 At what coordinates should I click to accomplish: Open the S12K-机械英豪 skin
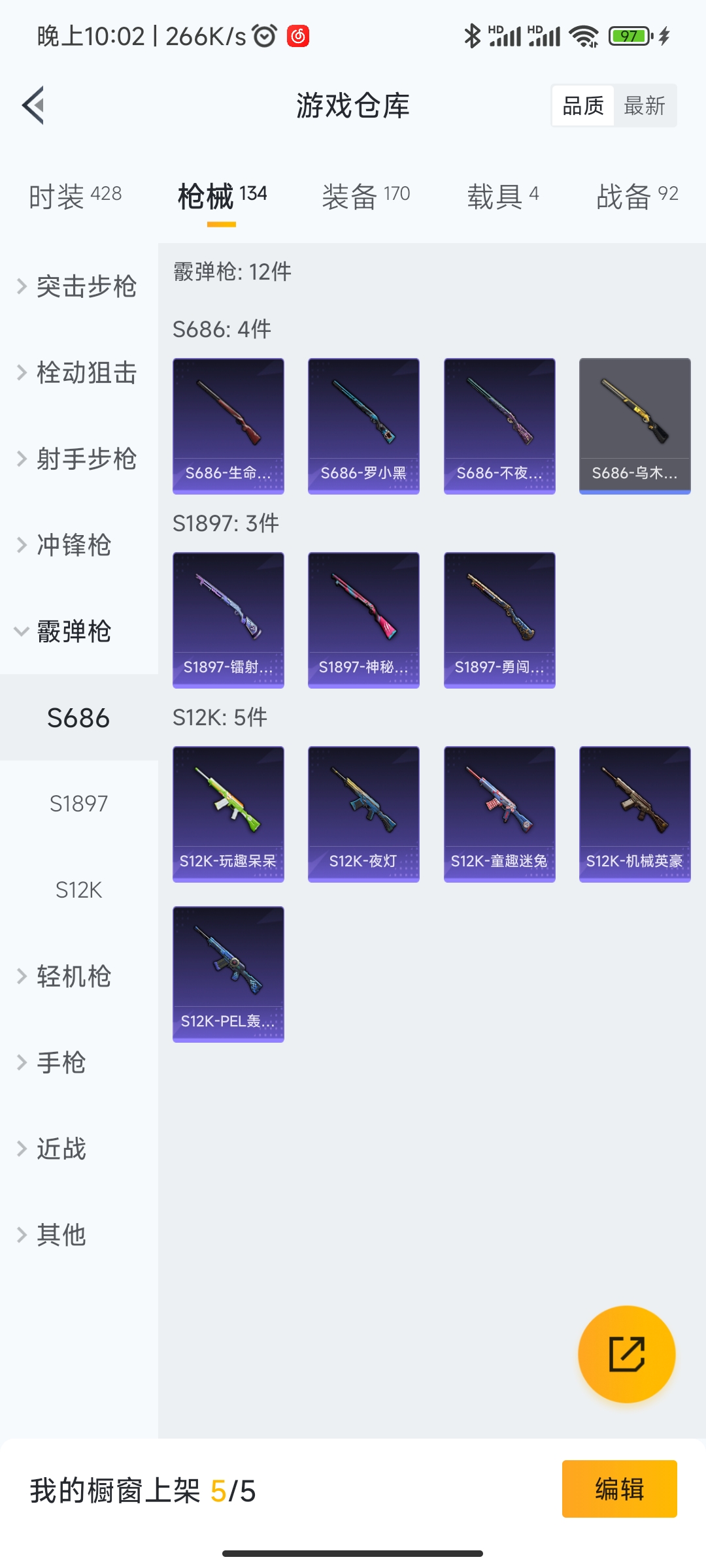(635, 814)
